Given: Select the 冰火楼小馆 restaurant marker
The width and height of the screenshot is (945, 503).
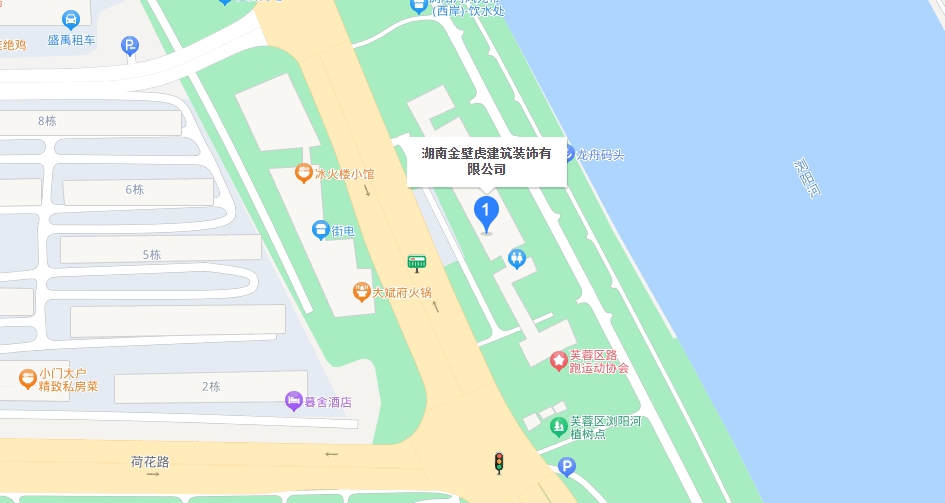Looking at the screenshot, I should point(302,174).
